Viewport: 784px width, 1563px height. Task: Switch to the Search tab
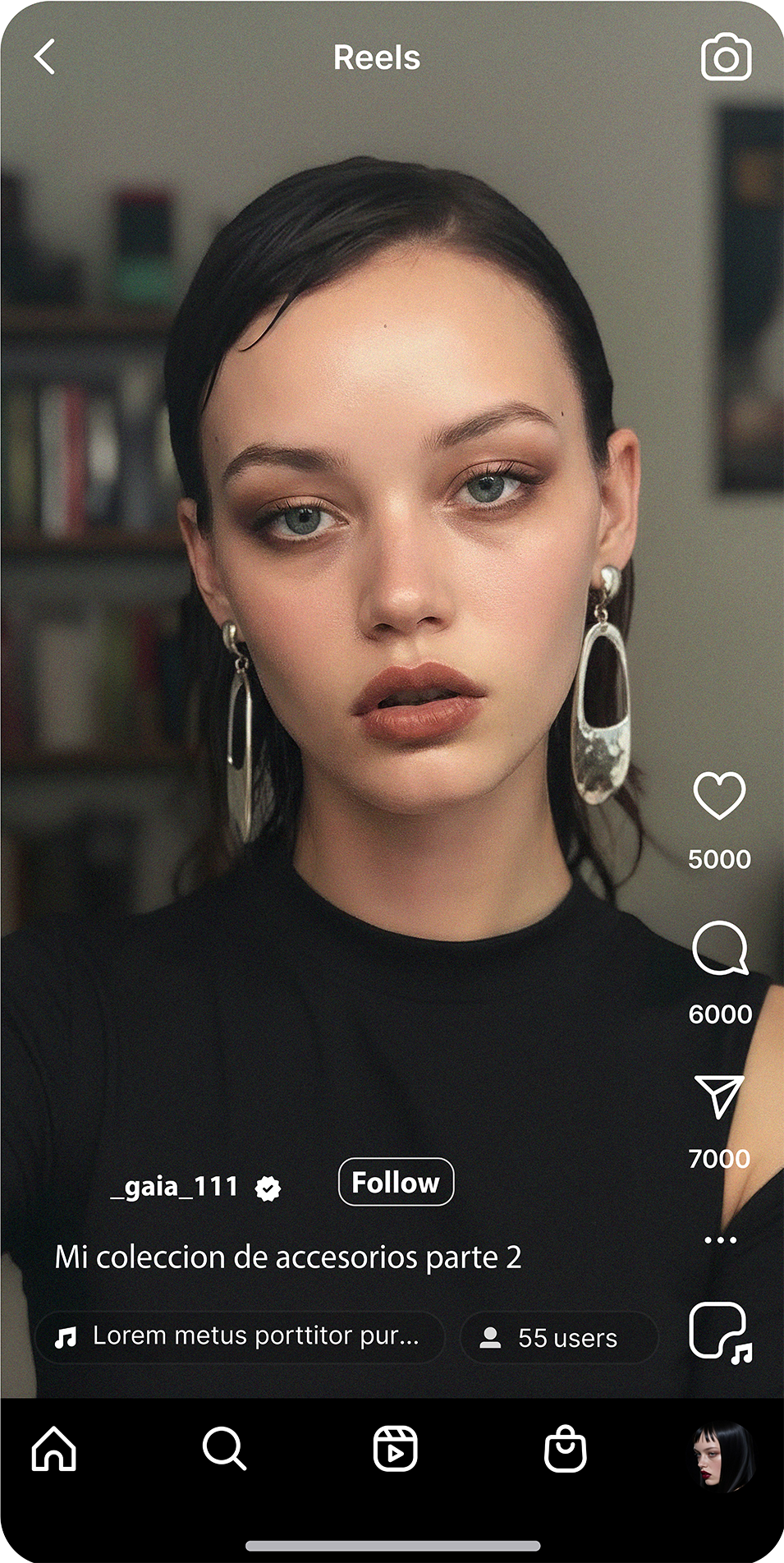coord(224,1448)
